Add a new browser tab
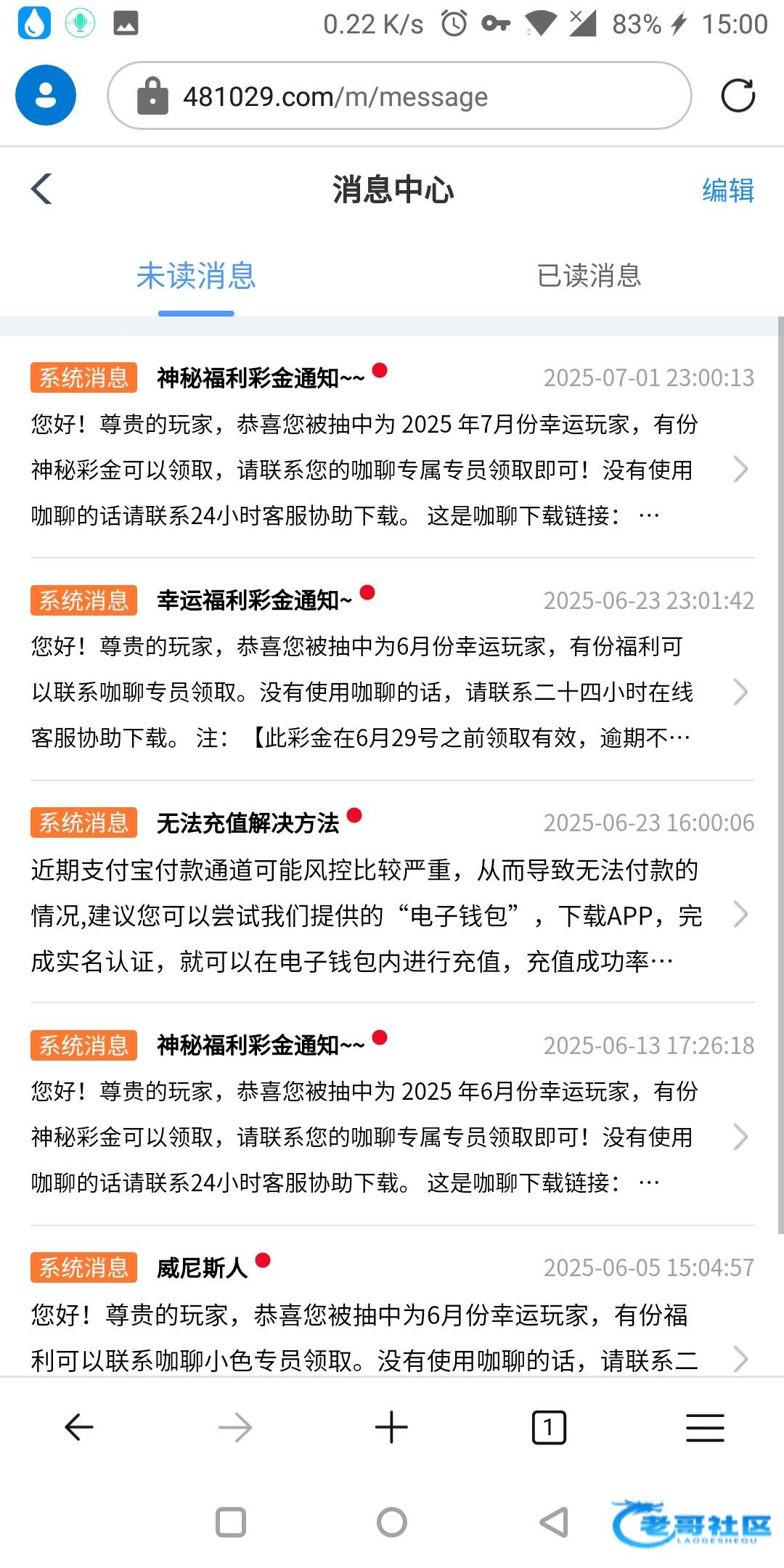 click(391, 1428)
